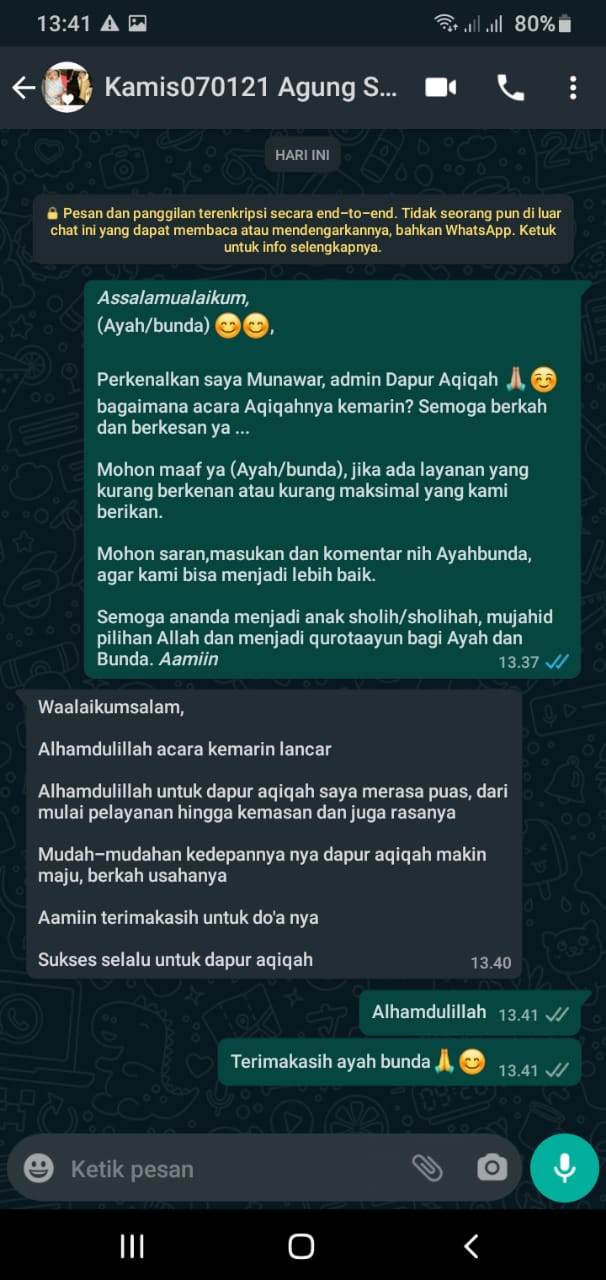Start a video call

coord(441,88)
